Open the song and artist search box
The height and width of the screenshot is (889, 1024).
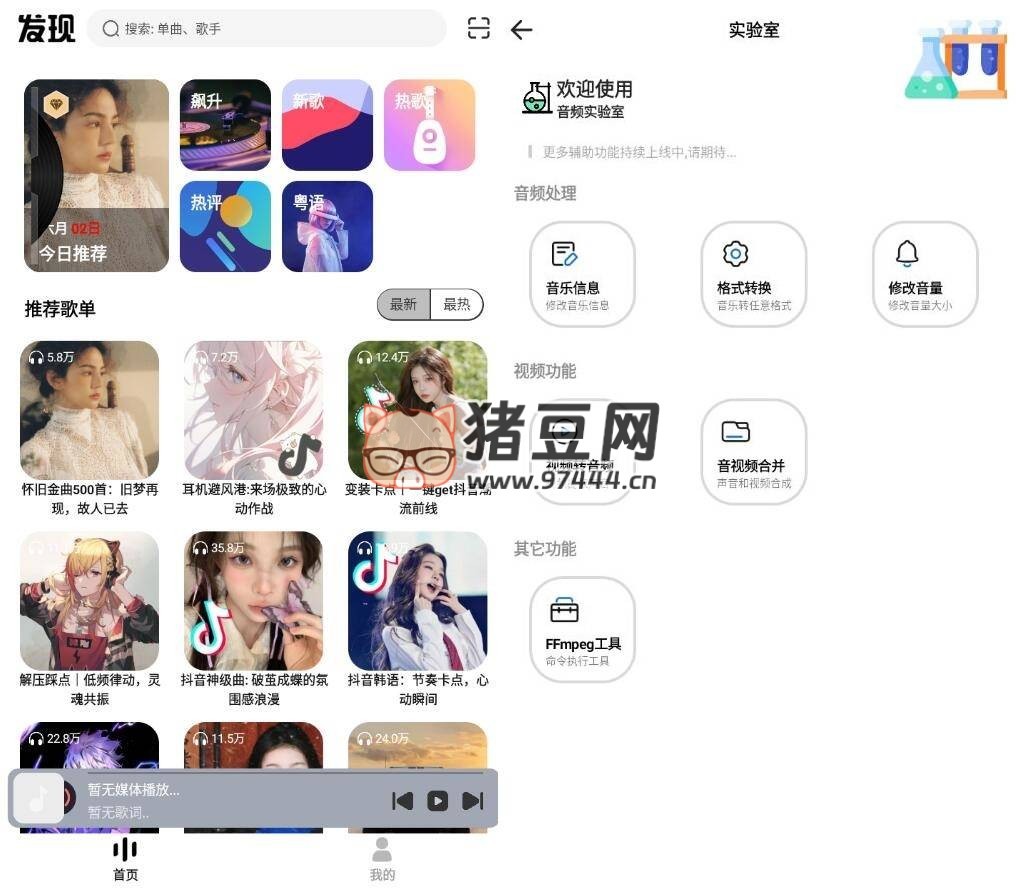(x=266, y=29)
